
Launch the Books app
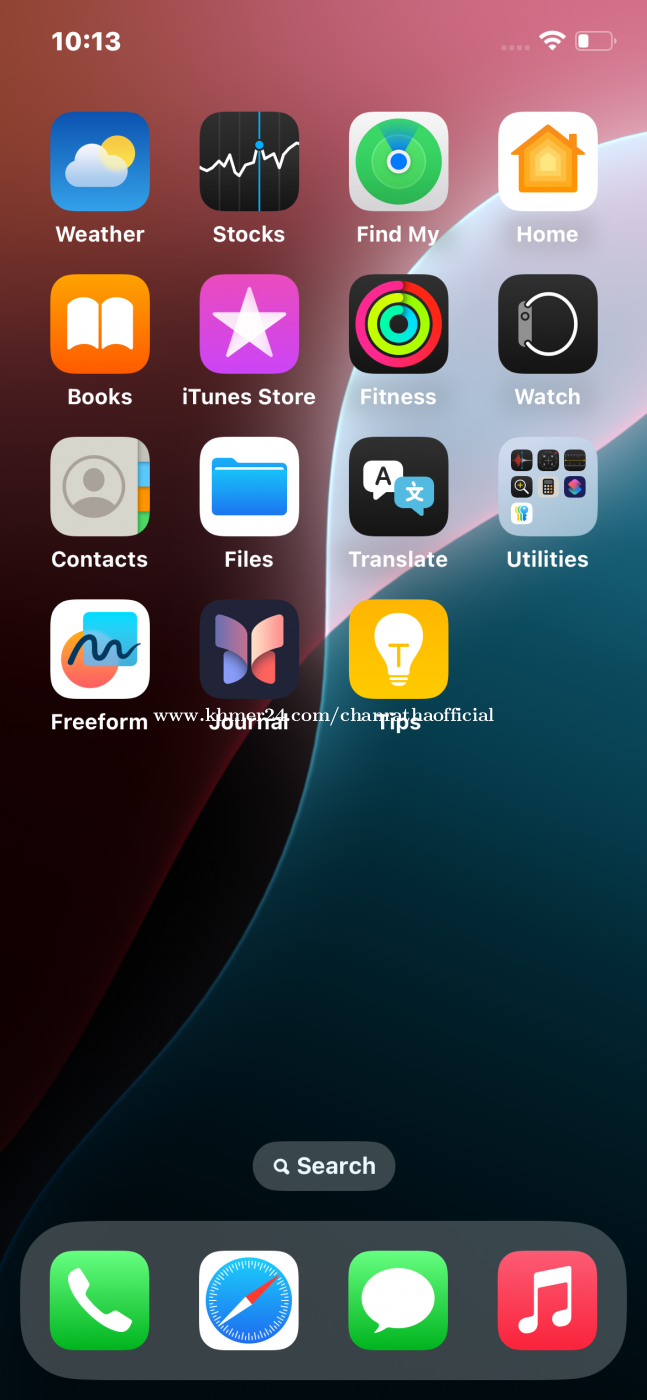(x=100, y=324)
